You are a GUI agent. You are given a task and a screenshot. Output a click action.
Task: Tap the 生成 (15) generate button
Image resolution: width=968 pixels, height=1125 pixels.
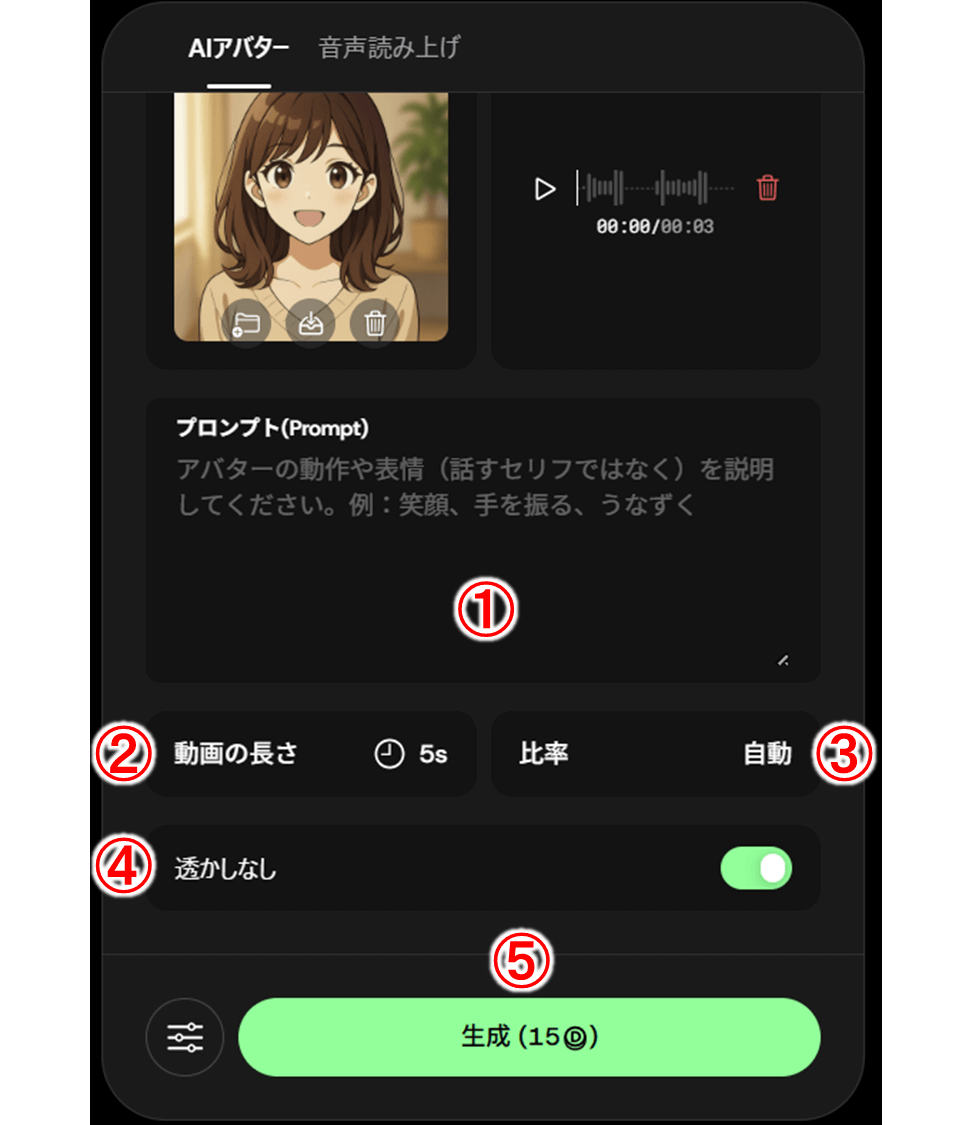click(529, 1037)
